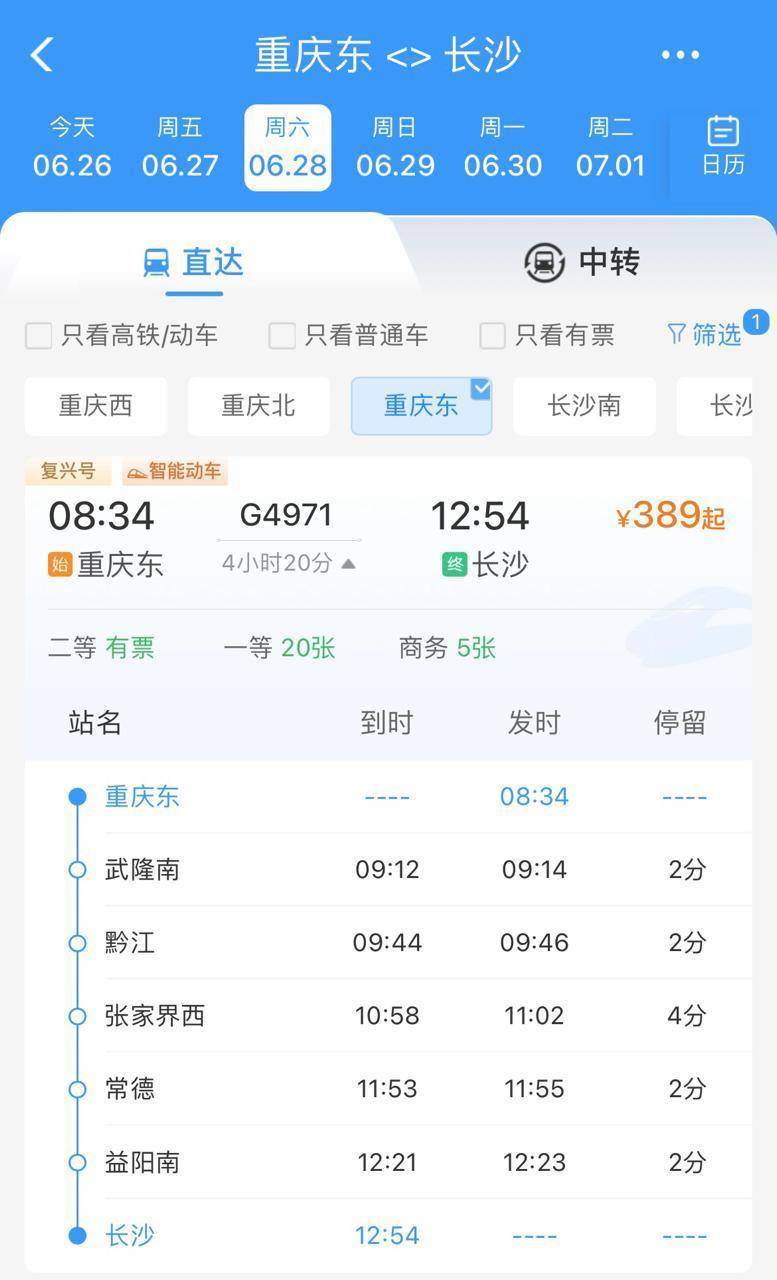Image resolution: width=777 pixels, height=1280 pixels.
Task: Check 只看高铁/动车 filter
Action: [121, 335]
